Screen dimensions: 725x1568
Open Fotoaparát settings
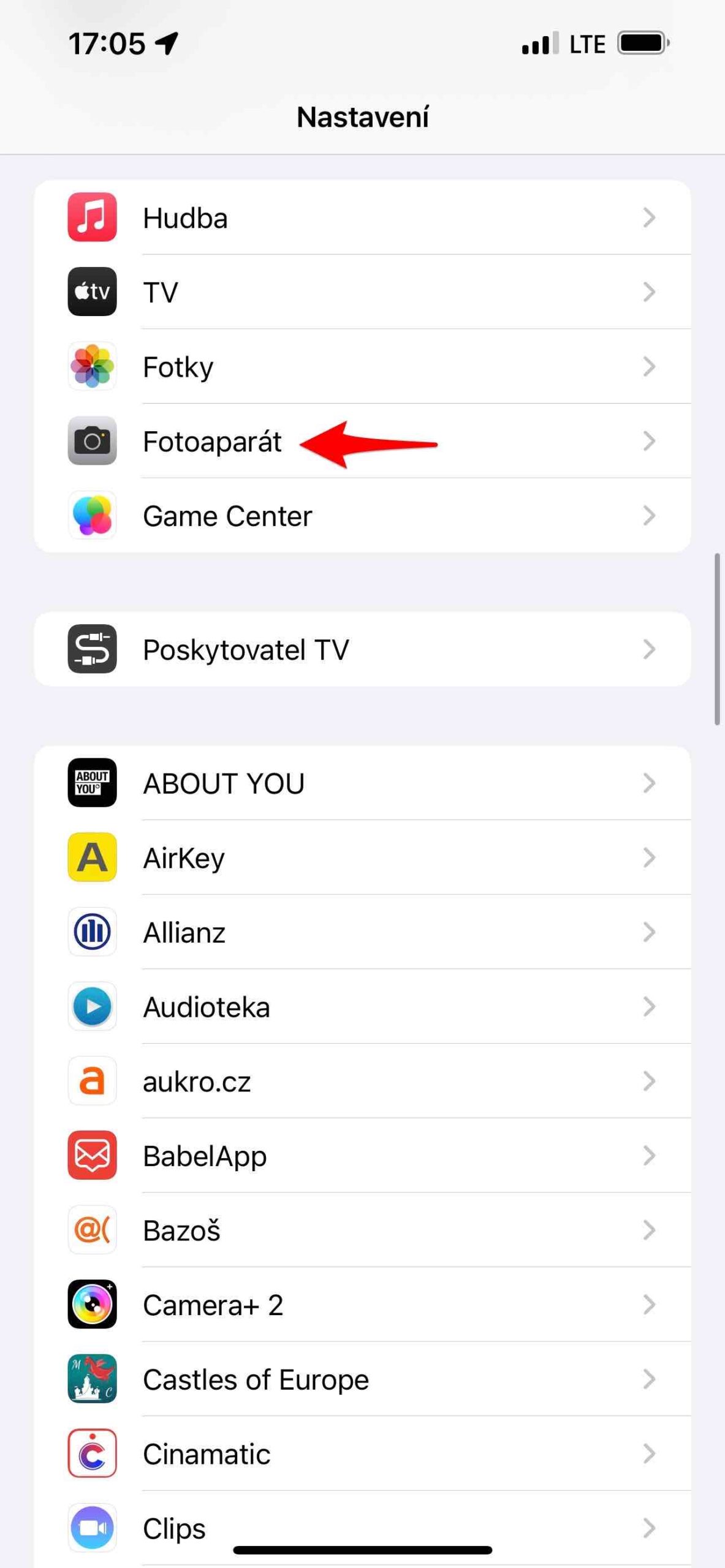(x=362, y=442)
